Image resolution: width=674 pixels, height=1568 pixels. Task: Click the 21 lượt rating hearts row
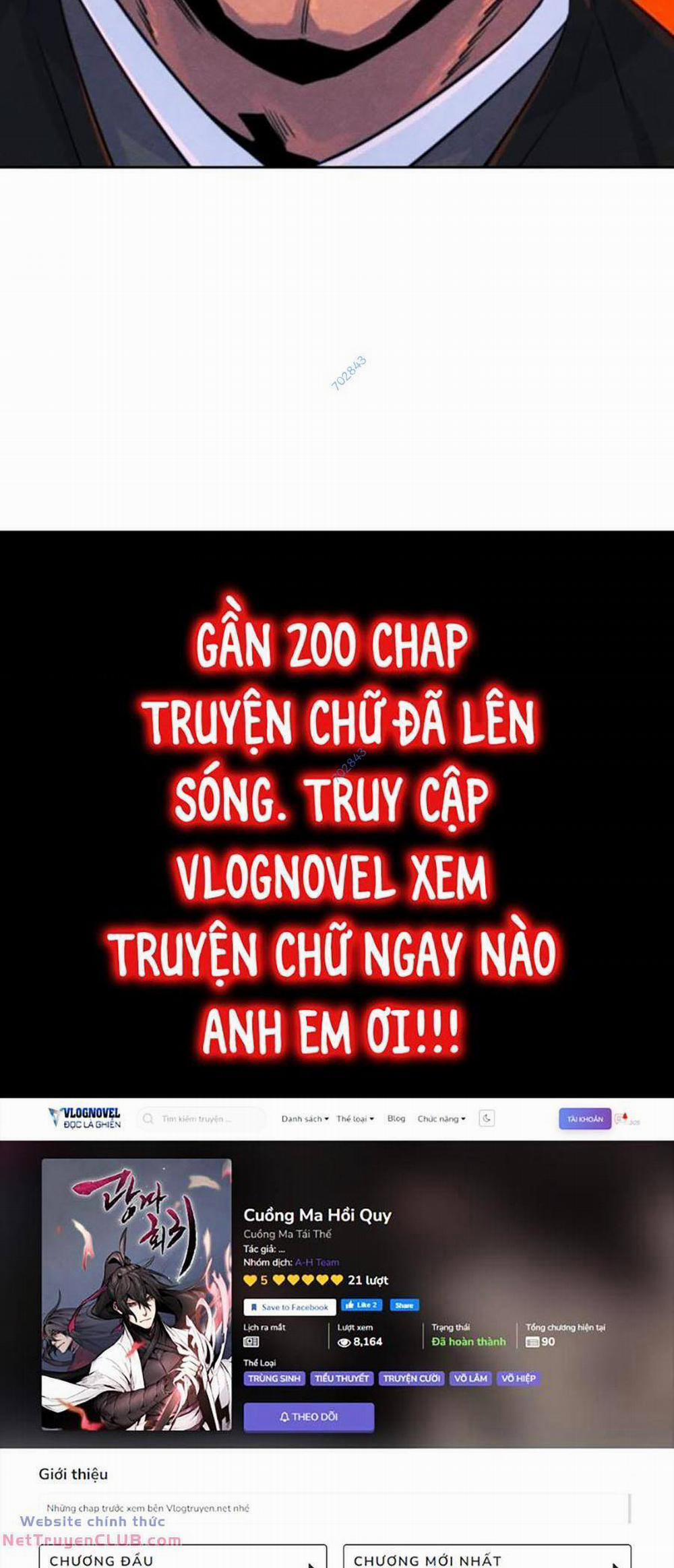pyautogui.click(x=367, y=1280)
